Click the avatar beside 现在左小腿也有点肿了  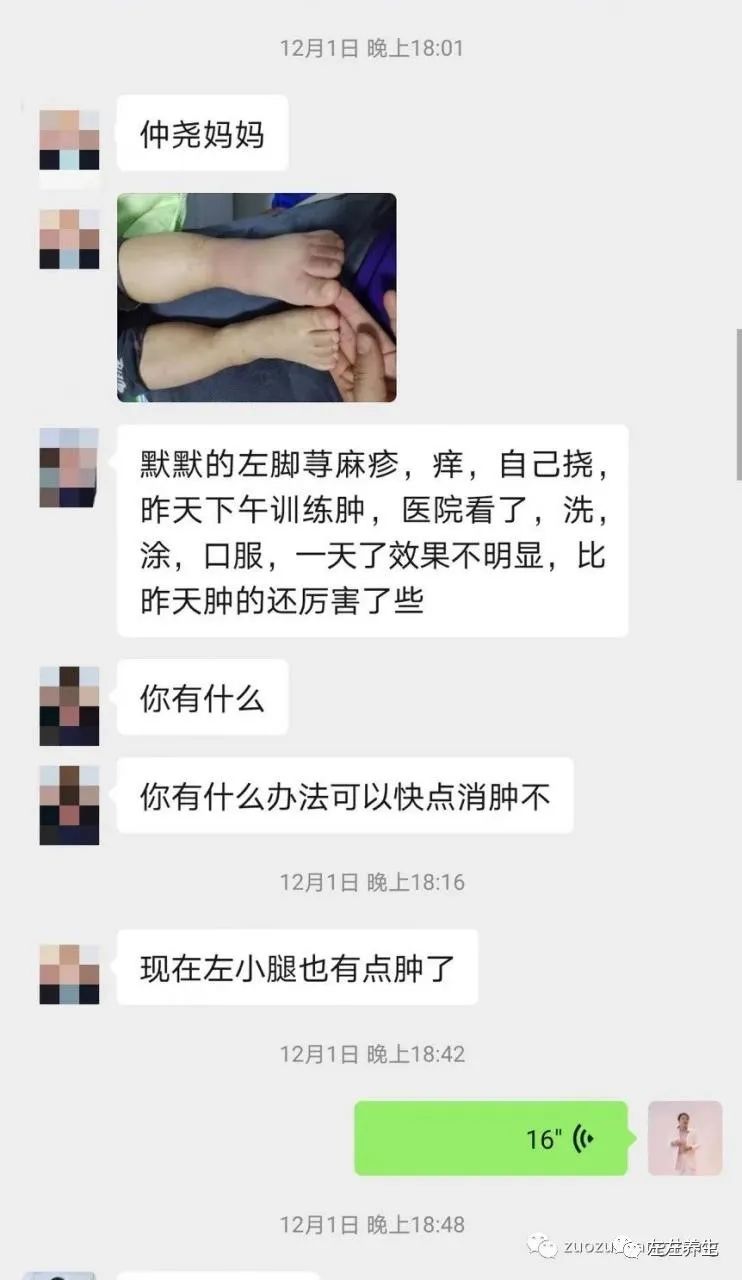[68, 975]
